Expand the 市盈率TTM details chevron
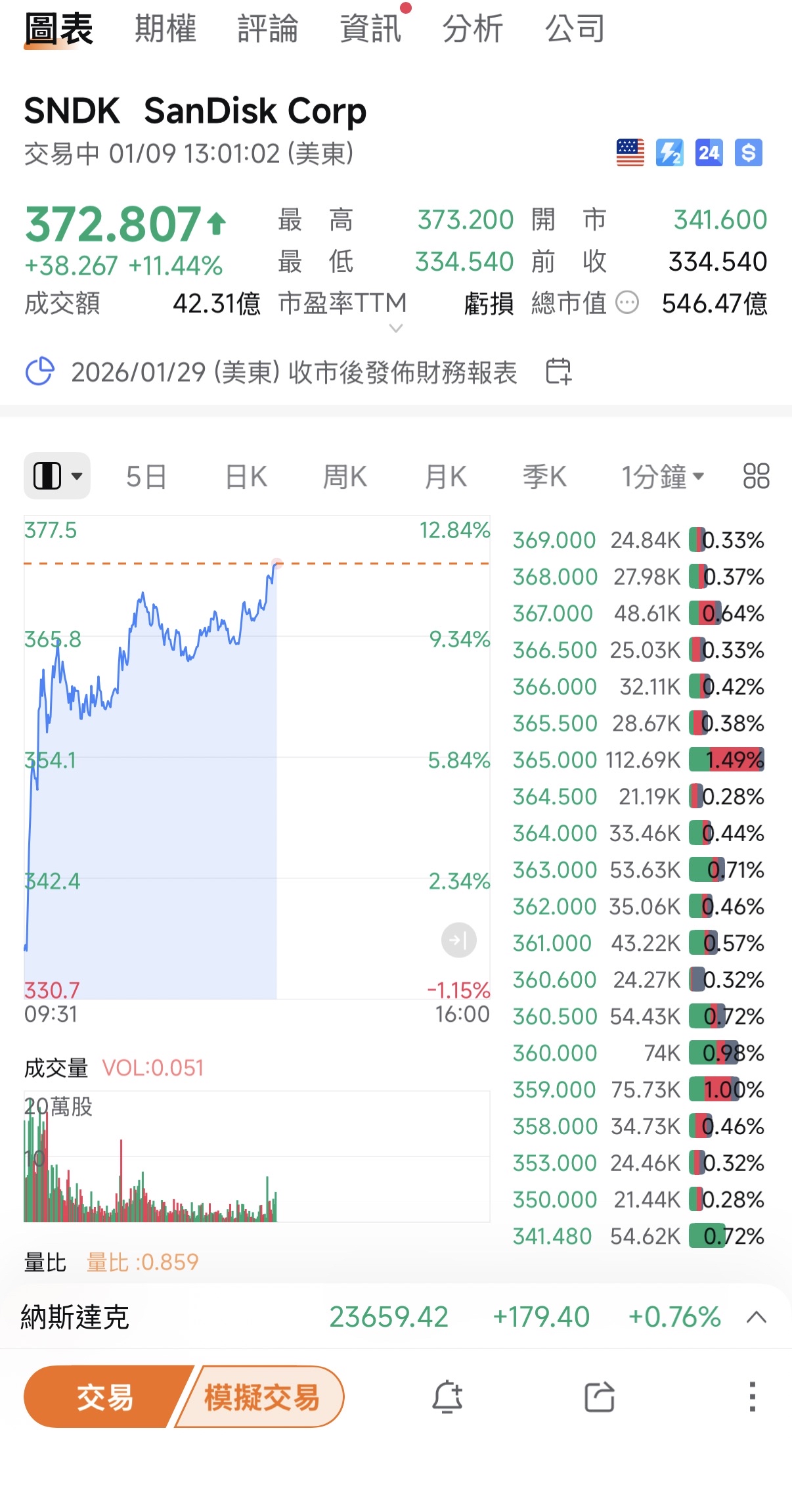The image size is (792, 1512). tap(395, 329)
